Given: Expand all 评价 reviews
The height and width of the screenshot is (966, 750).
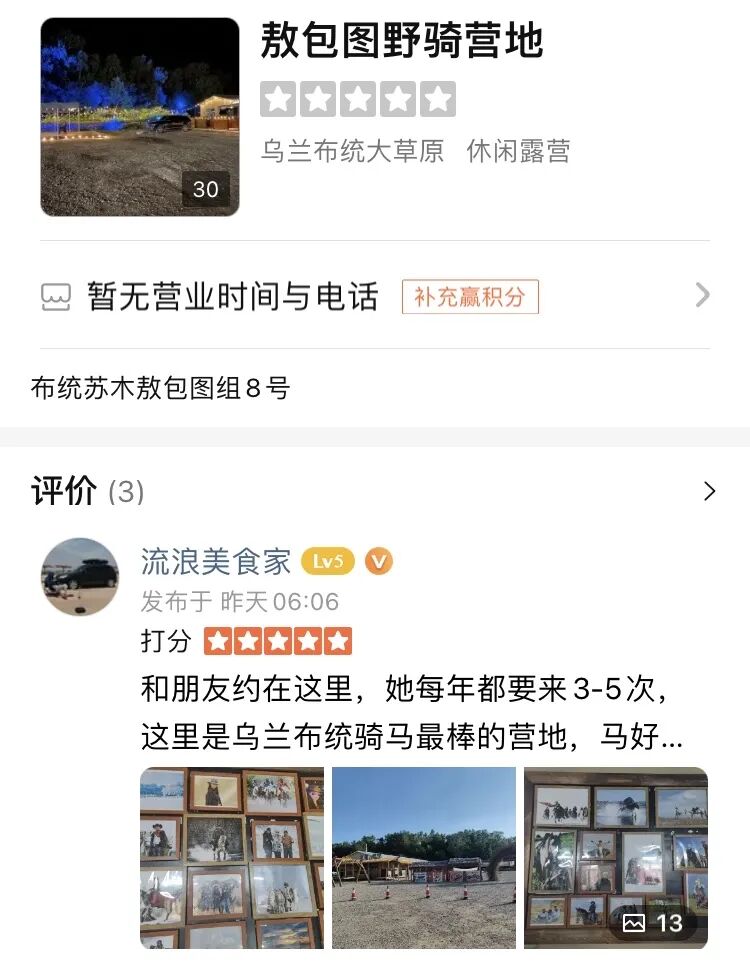Looking at the screenshot, I should 708,491.
